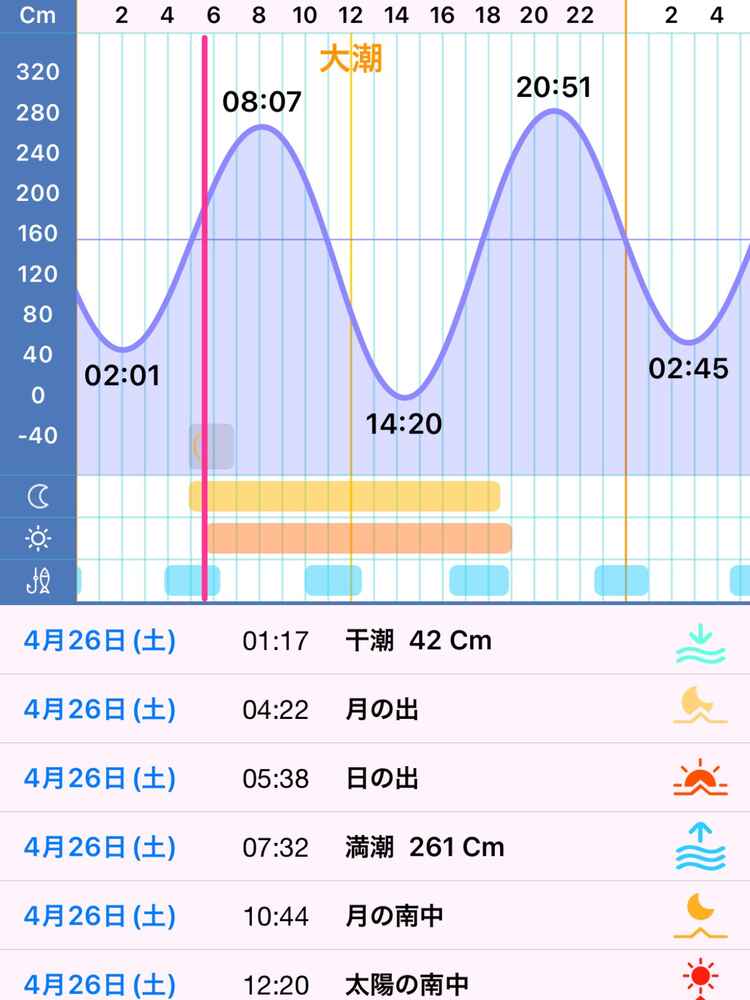Open the 04:22 月の出 entry
Screen dimensions: 750x1000
(x=375, y=709)
